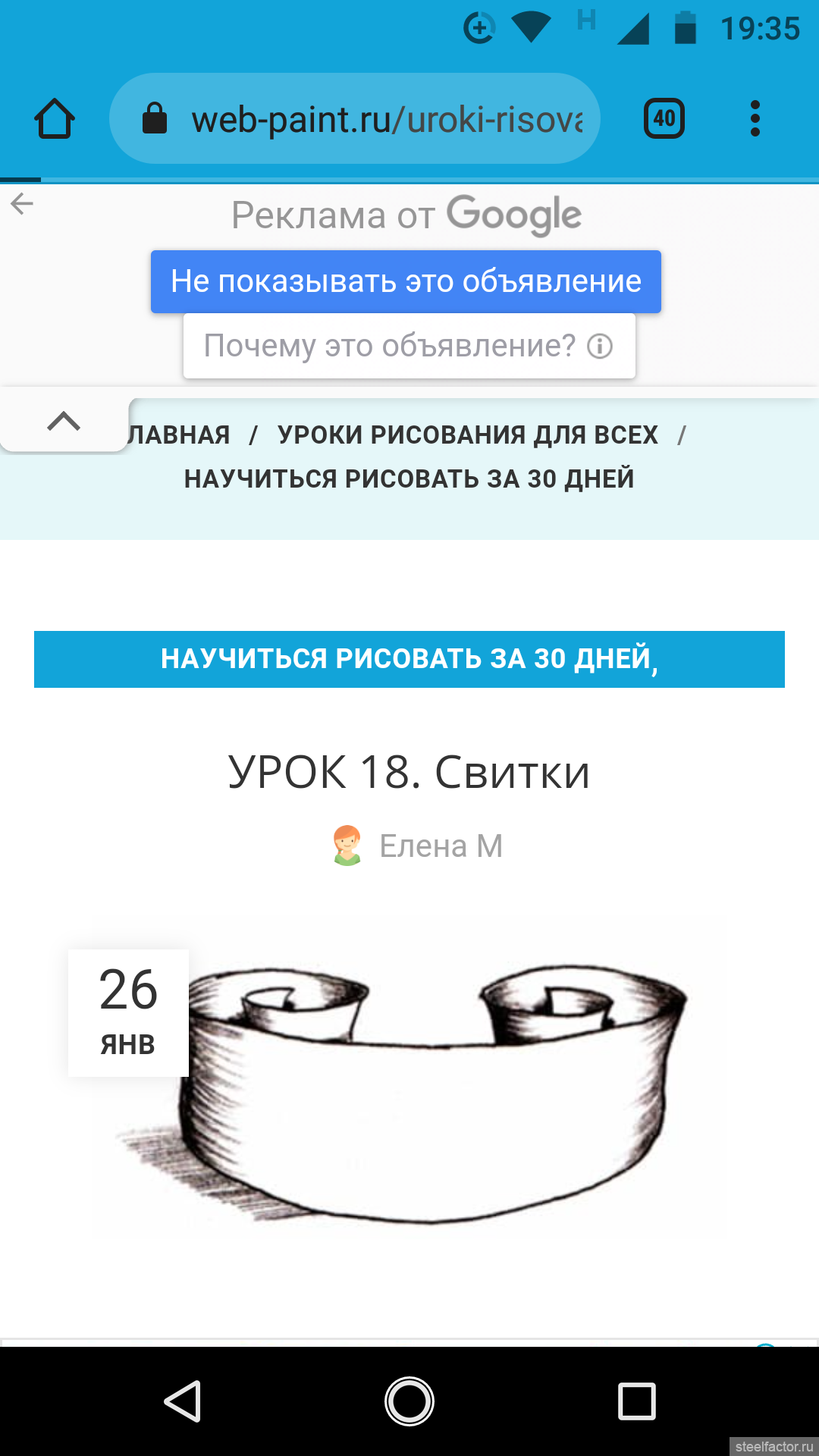Open the 'Главная' breadcrumb link
This screenshot has height=1456, width=819.
click(x=179, y=435)
